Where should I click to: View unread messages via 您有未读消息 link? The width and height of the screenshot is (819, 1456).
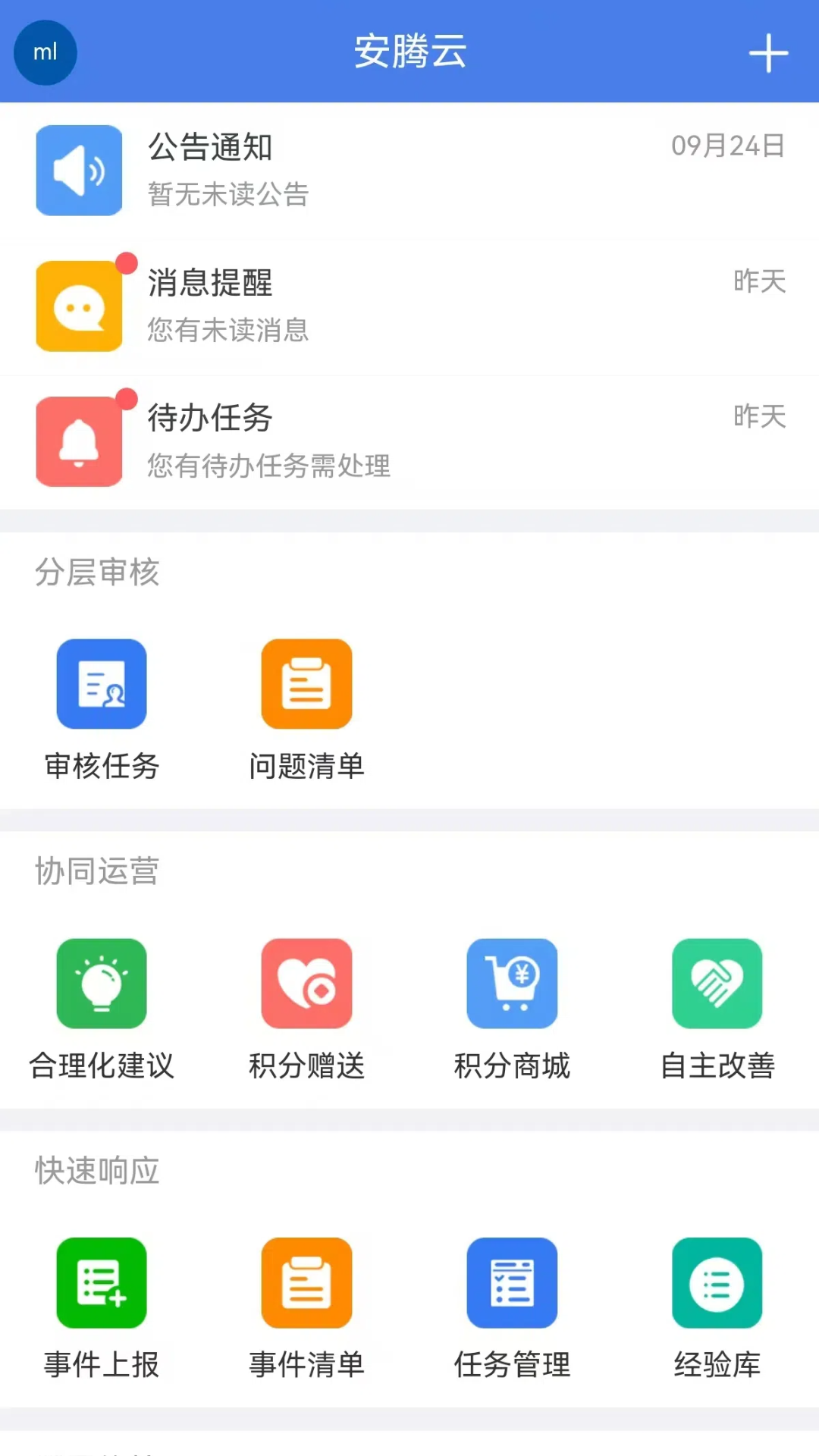[226, 331]
